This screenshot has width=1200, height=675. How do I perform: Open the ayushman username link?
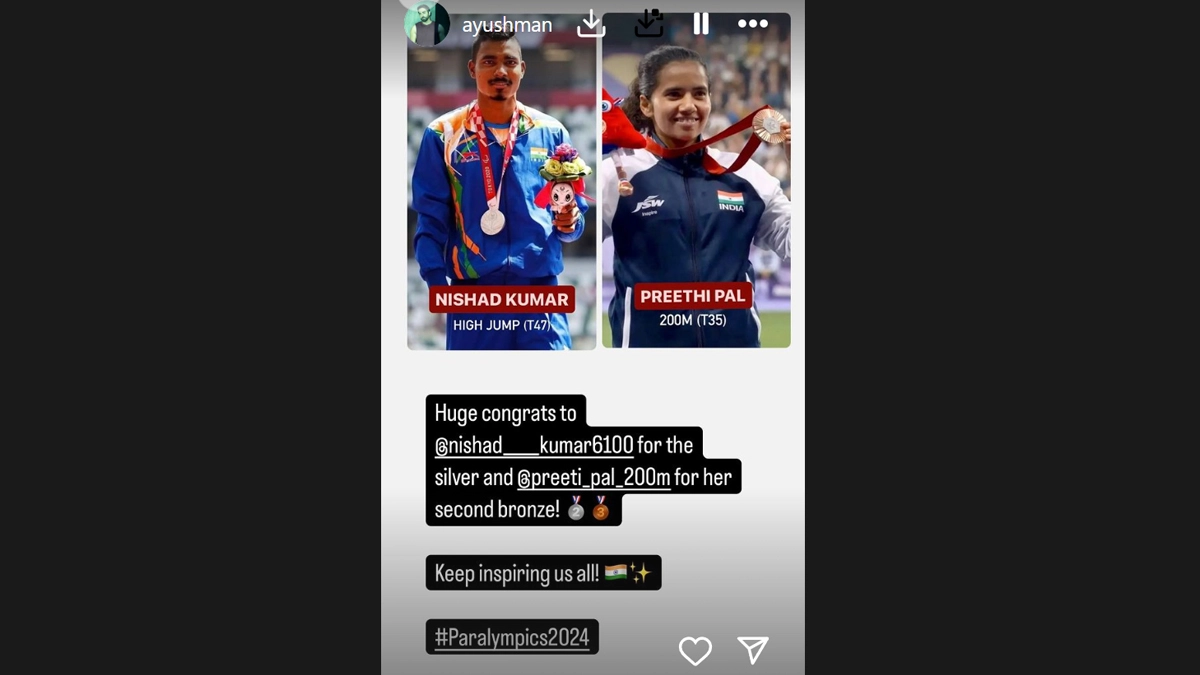click(x=506, y=25)
